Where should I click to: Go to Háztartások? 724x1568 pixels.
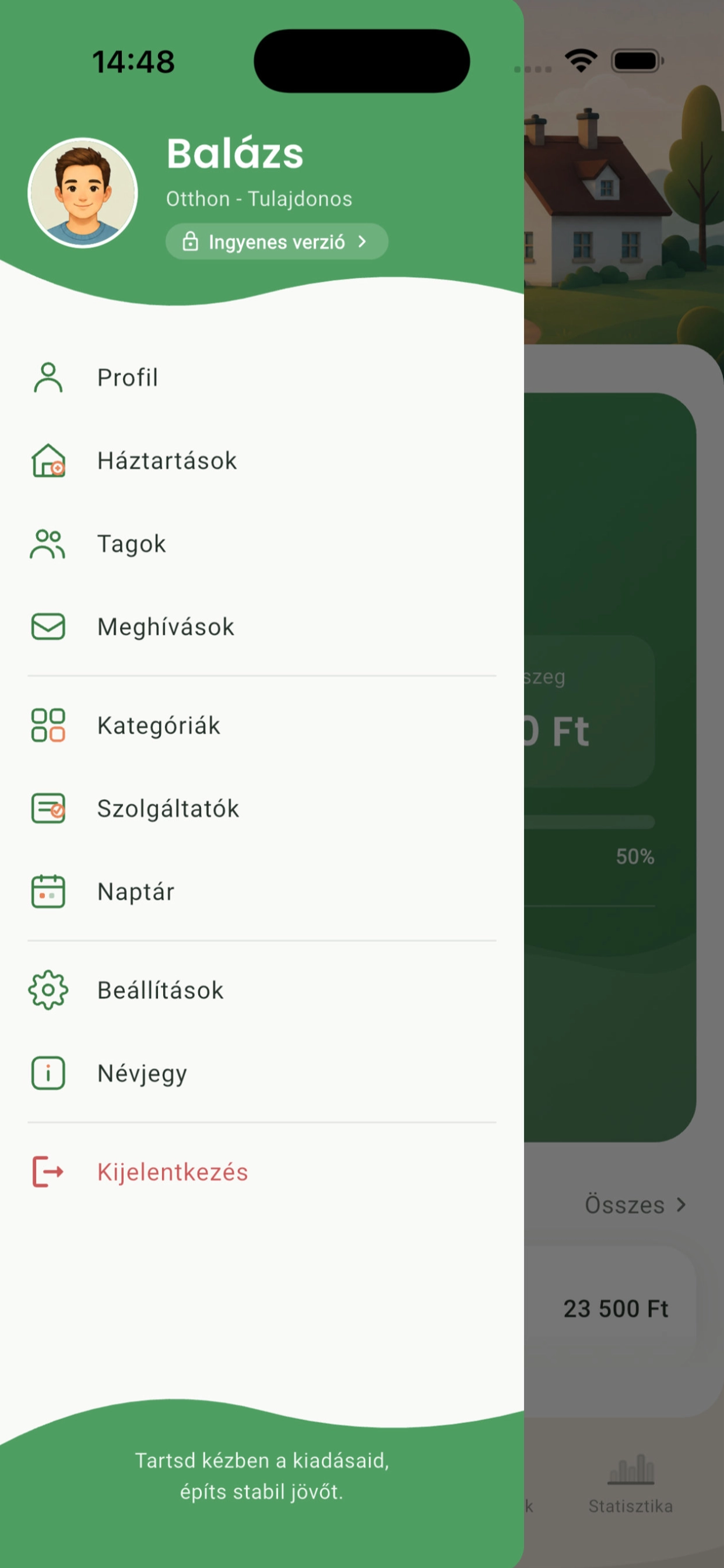pyautogui.click(x=262, y=461)
